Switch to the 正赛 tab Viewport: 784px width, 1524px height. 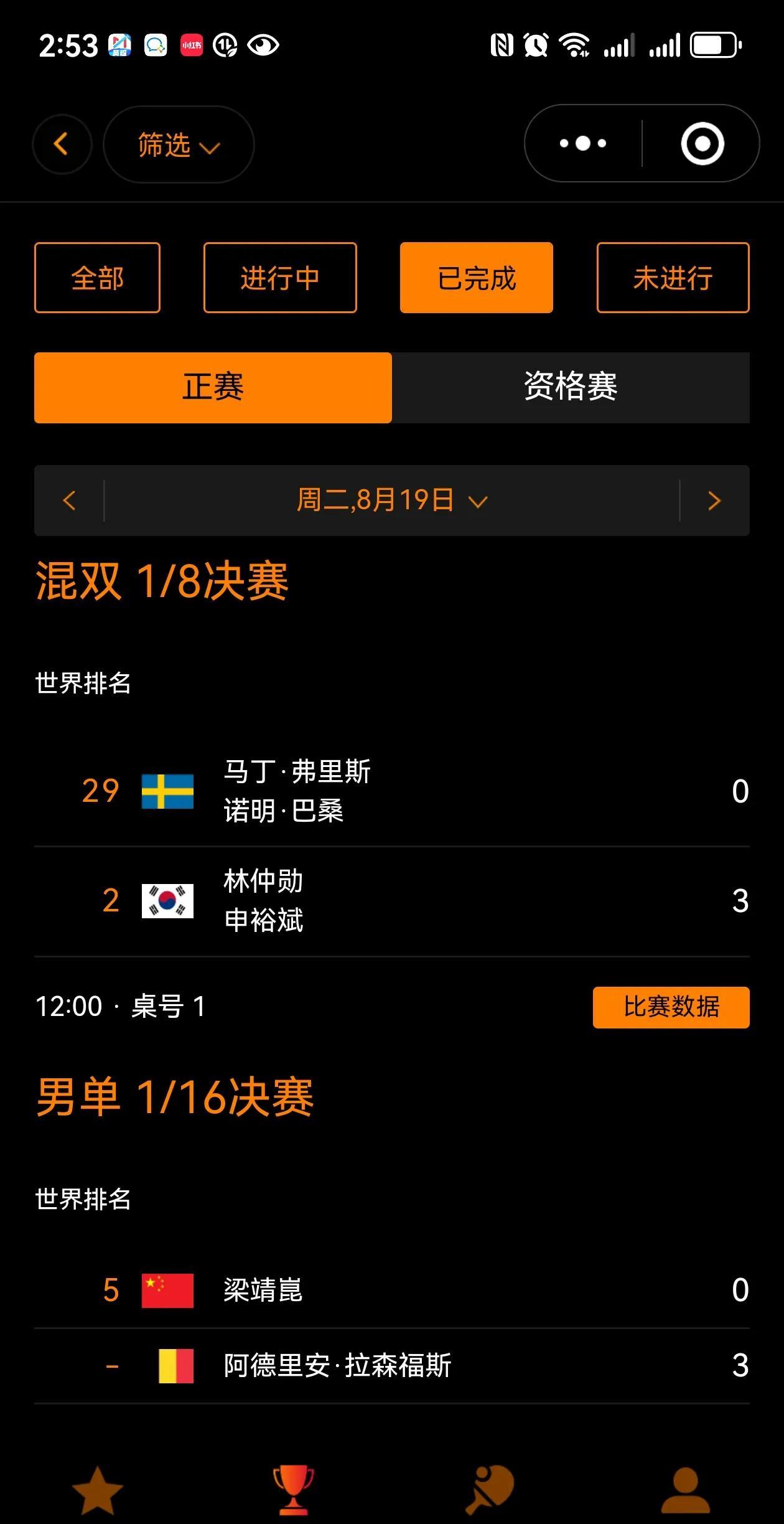[213, 387]
